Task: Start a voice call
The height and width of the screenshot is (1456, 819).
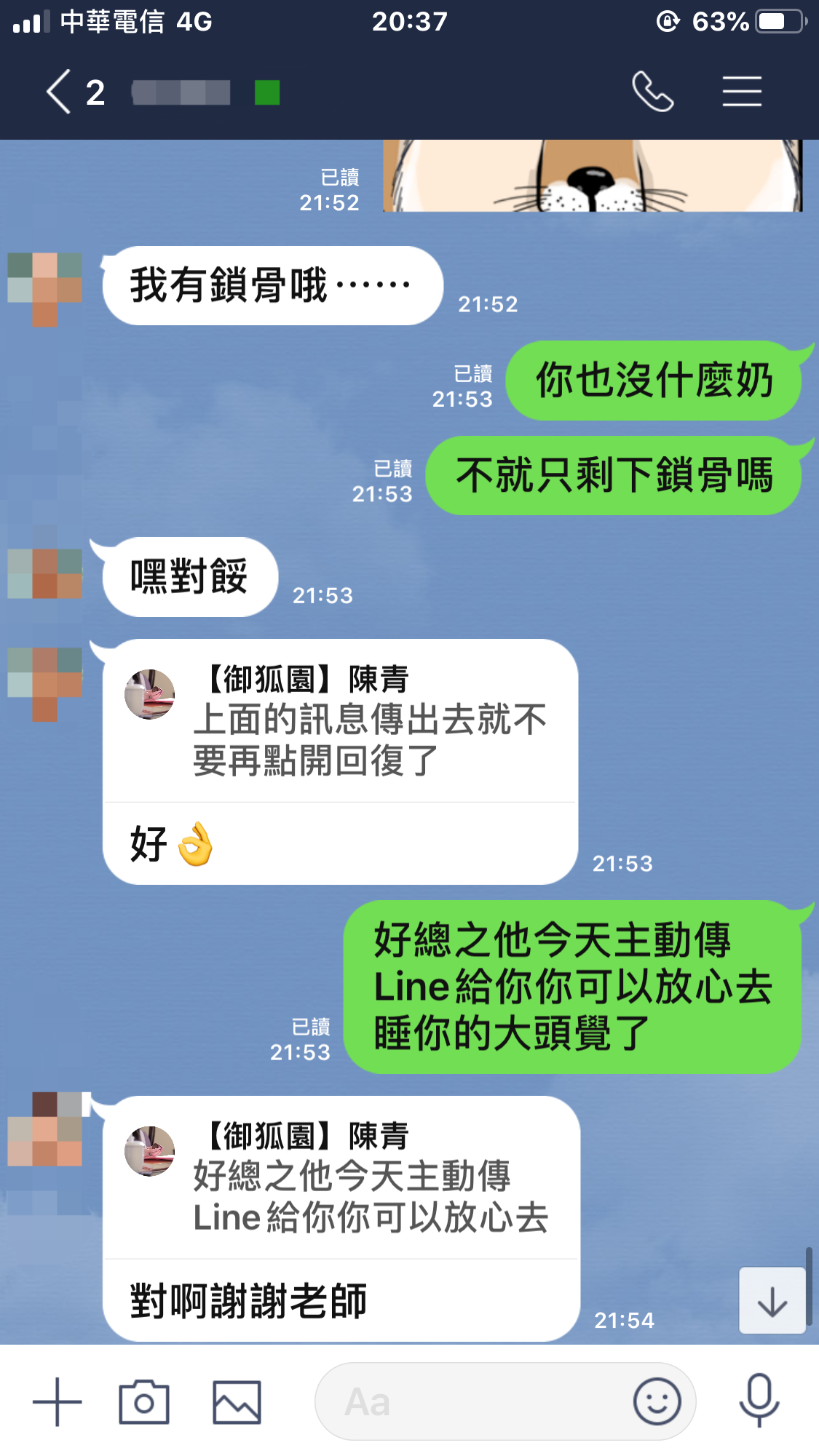Action: pos(652,92)
